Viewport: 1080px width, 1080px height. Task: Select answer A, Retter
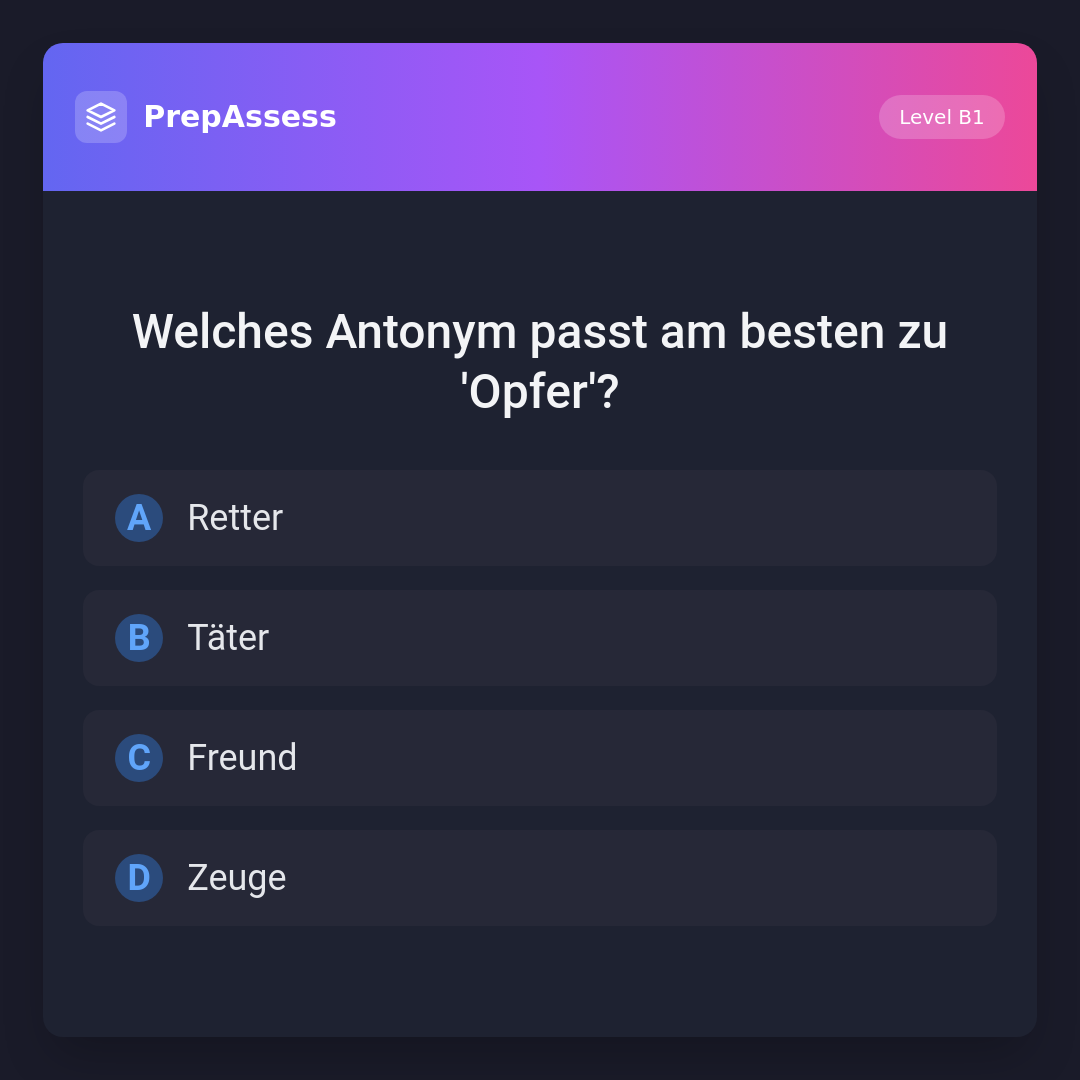(x=539, y=518)
